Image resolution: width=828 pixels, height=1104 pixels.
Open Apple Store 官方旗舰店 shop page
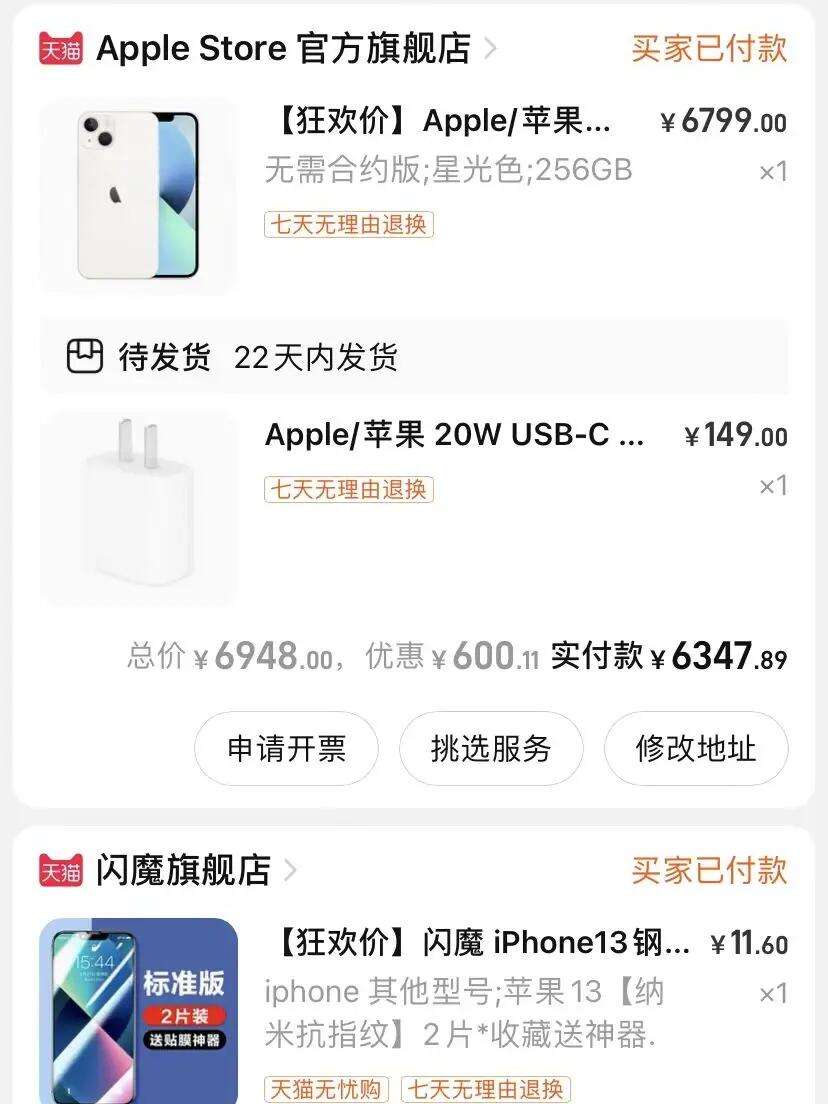point(283,48)
